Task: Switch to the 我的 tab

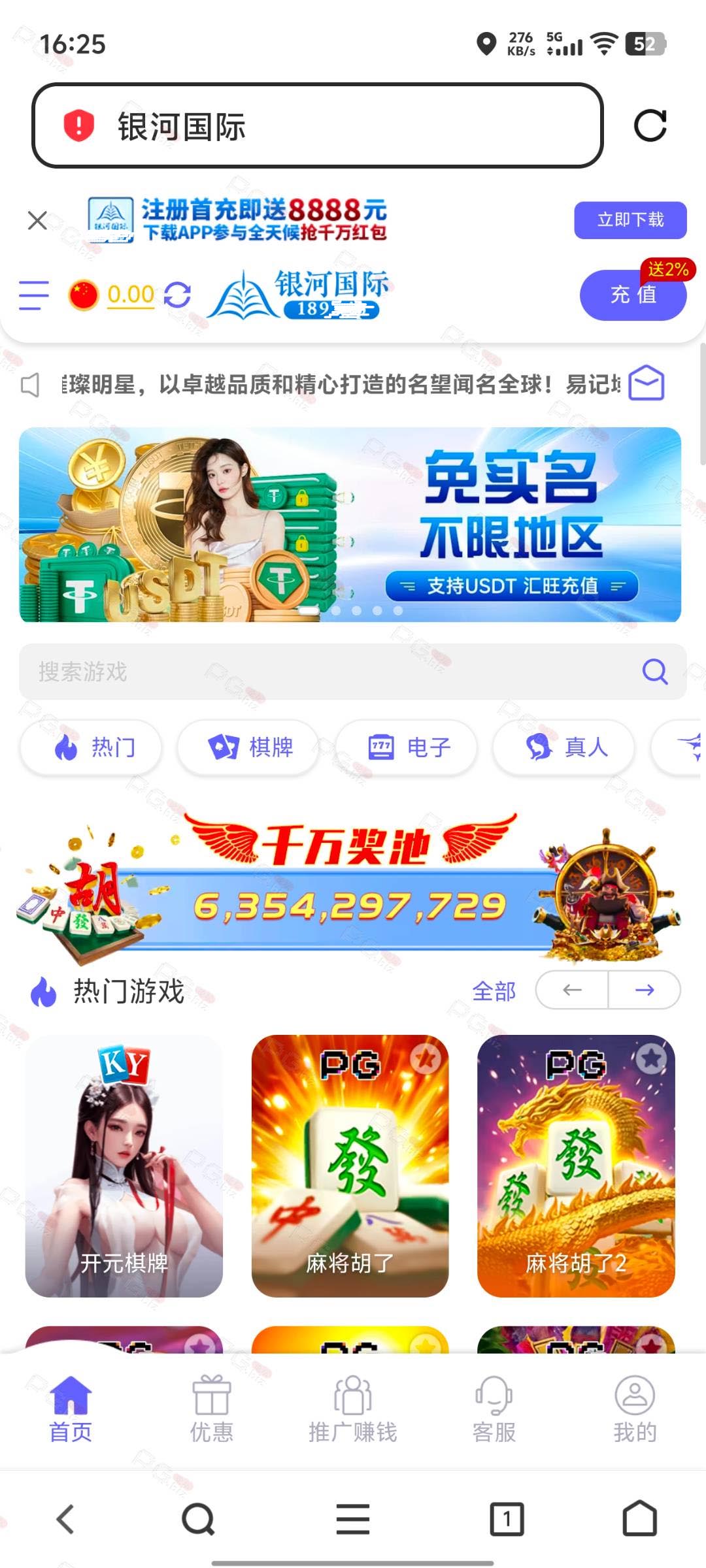Action: pyautogui.click(x=635, y=1409)
